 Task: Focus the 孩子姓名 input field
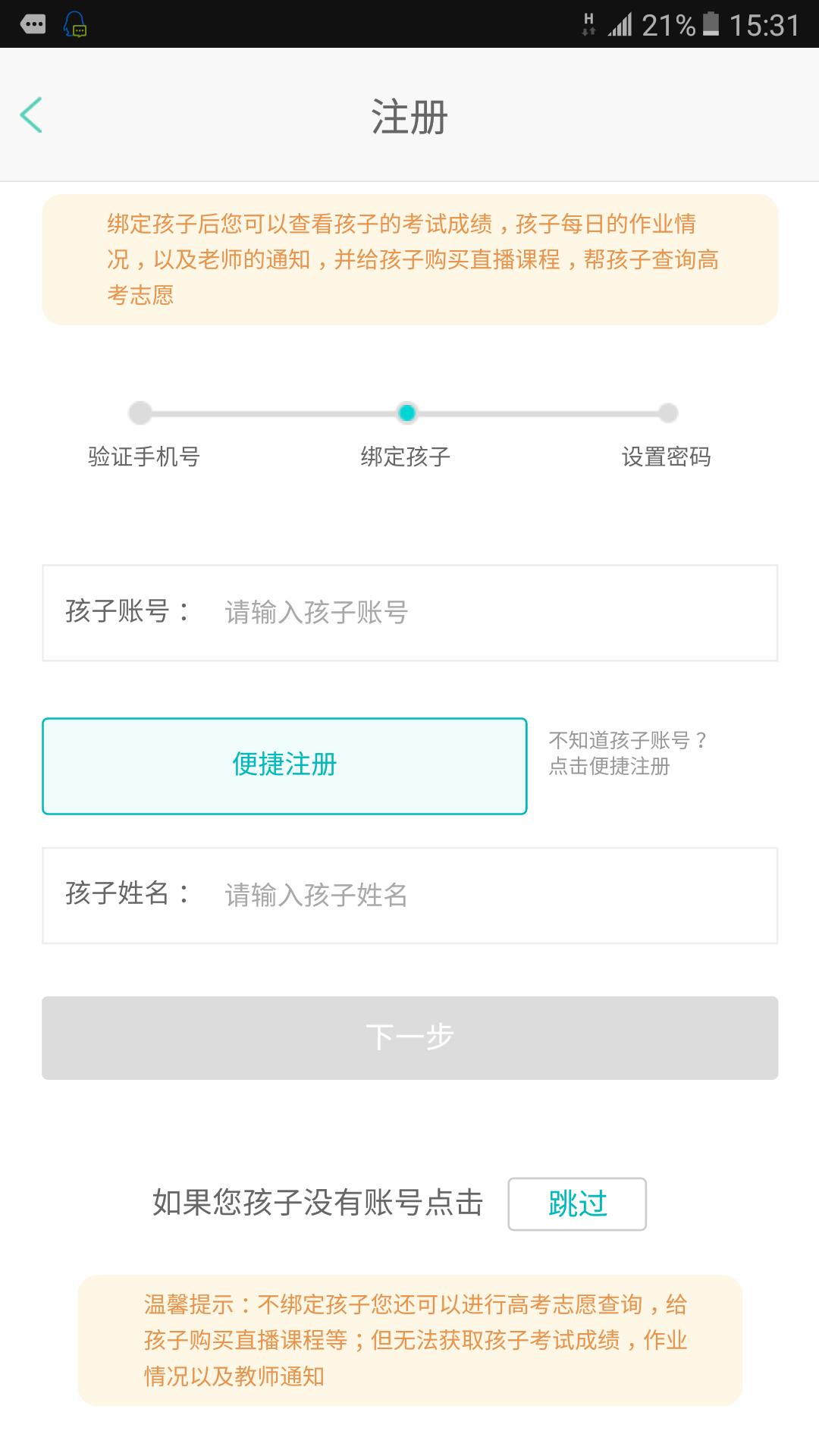(x=493, y=896)
